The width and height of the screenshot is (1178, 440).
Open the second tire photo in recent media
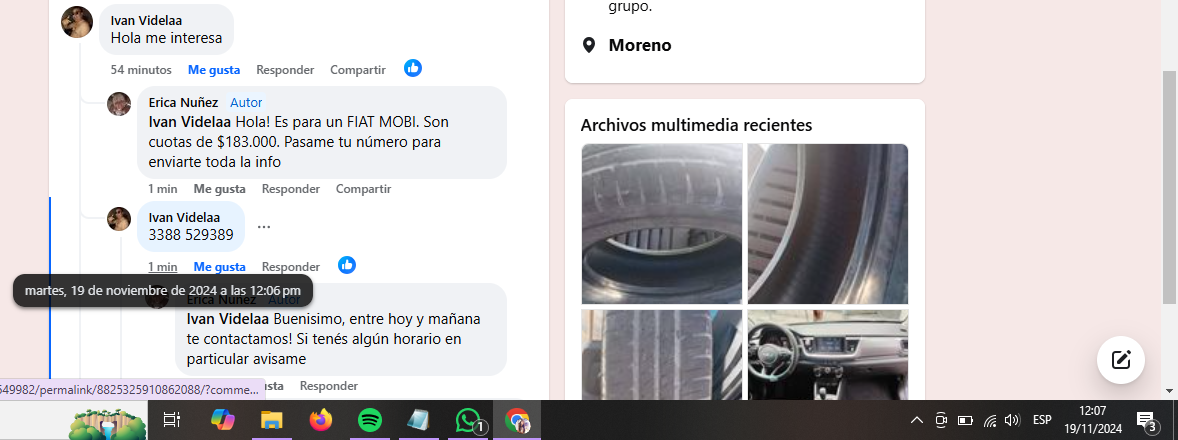tap(827, 223)
